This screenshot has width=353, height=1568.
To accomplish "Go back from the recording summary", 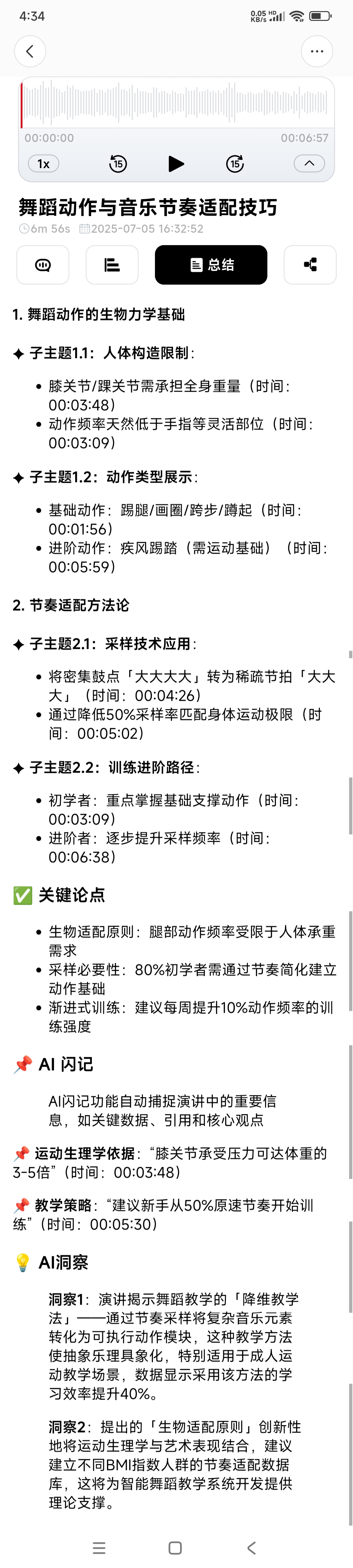I will pos(30,51).
